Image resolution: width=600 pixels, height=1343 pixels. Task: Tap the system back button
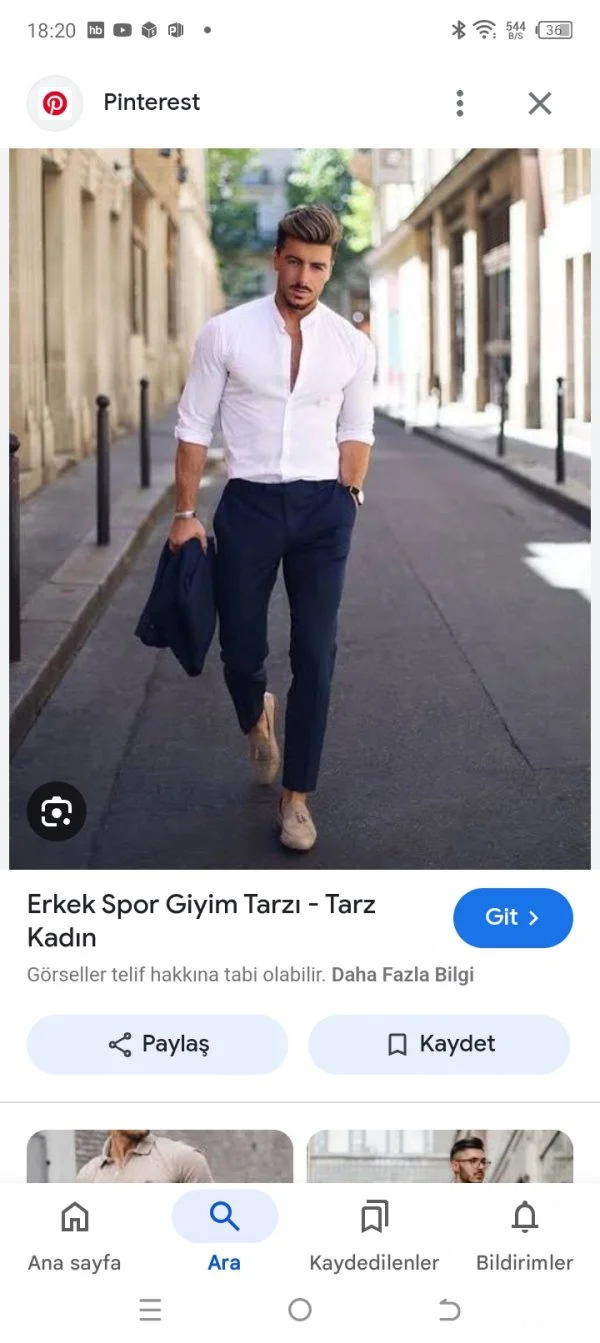(449, 1309)
